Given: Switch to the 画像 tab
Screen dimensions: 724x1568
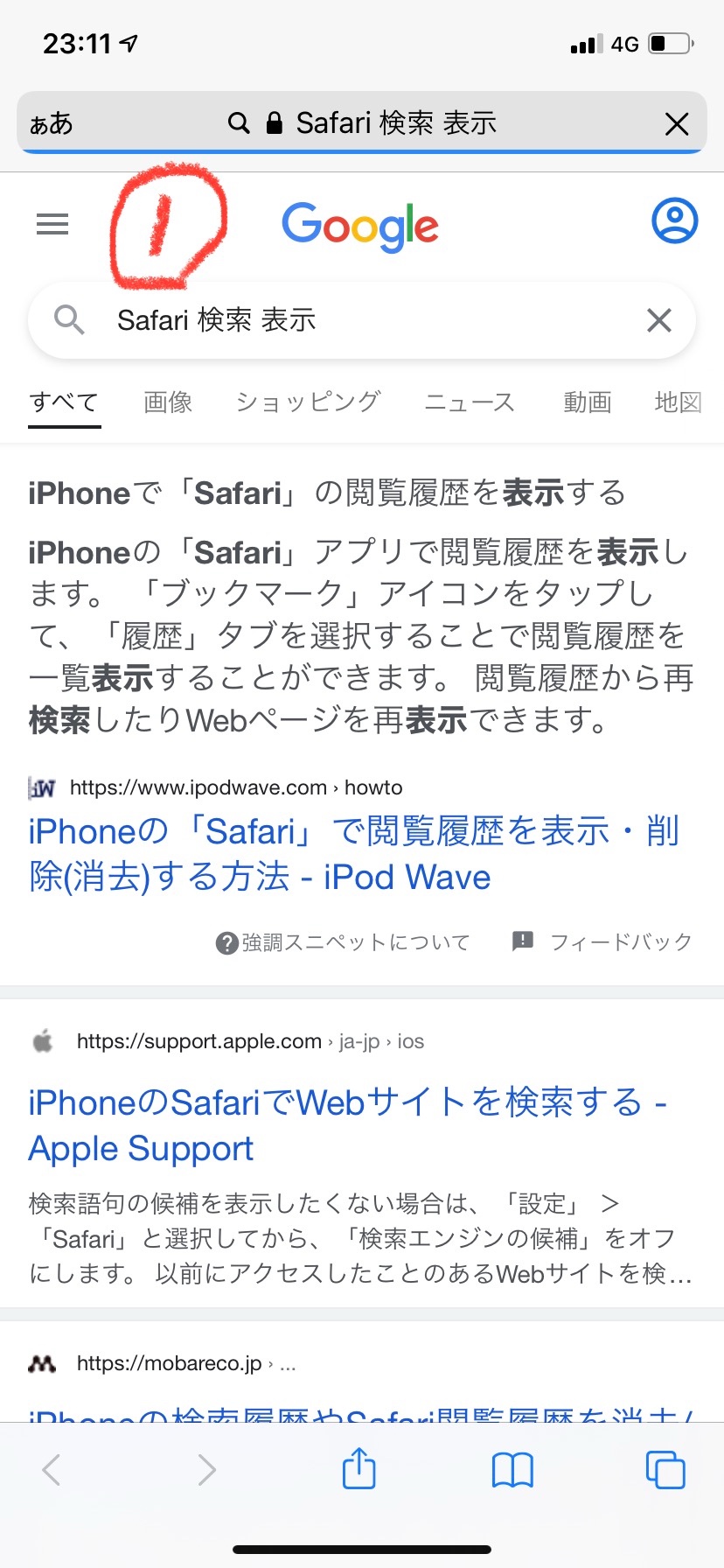Looking at the screenshot, I should click(x=168, y=402).
